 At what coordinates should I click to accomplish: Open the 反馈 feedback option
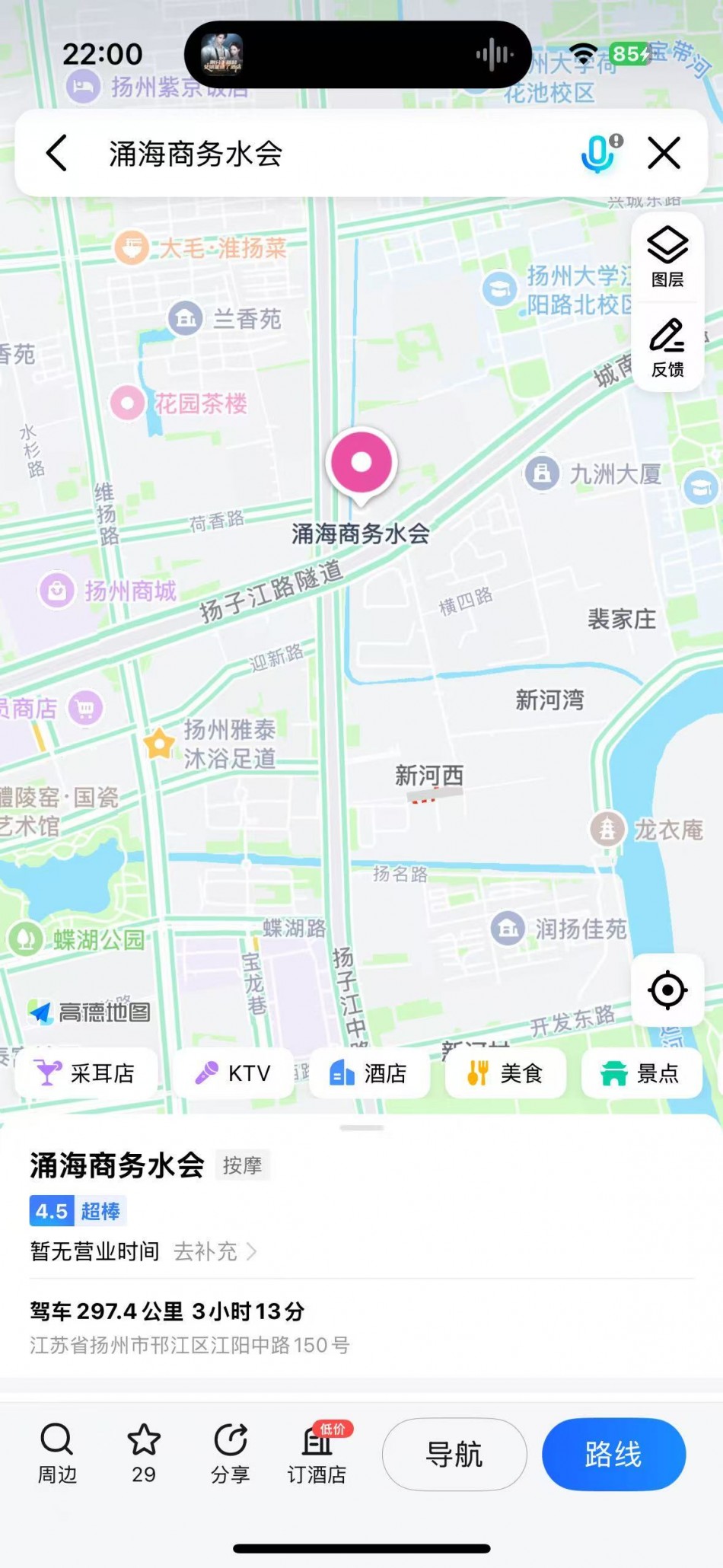pyautogui.click(x=667, y=348)
